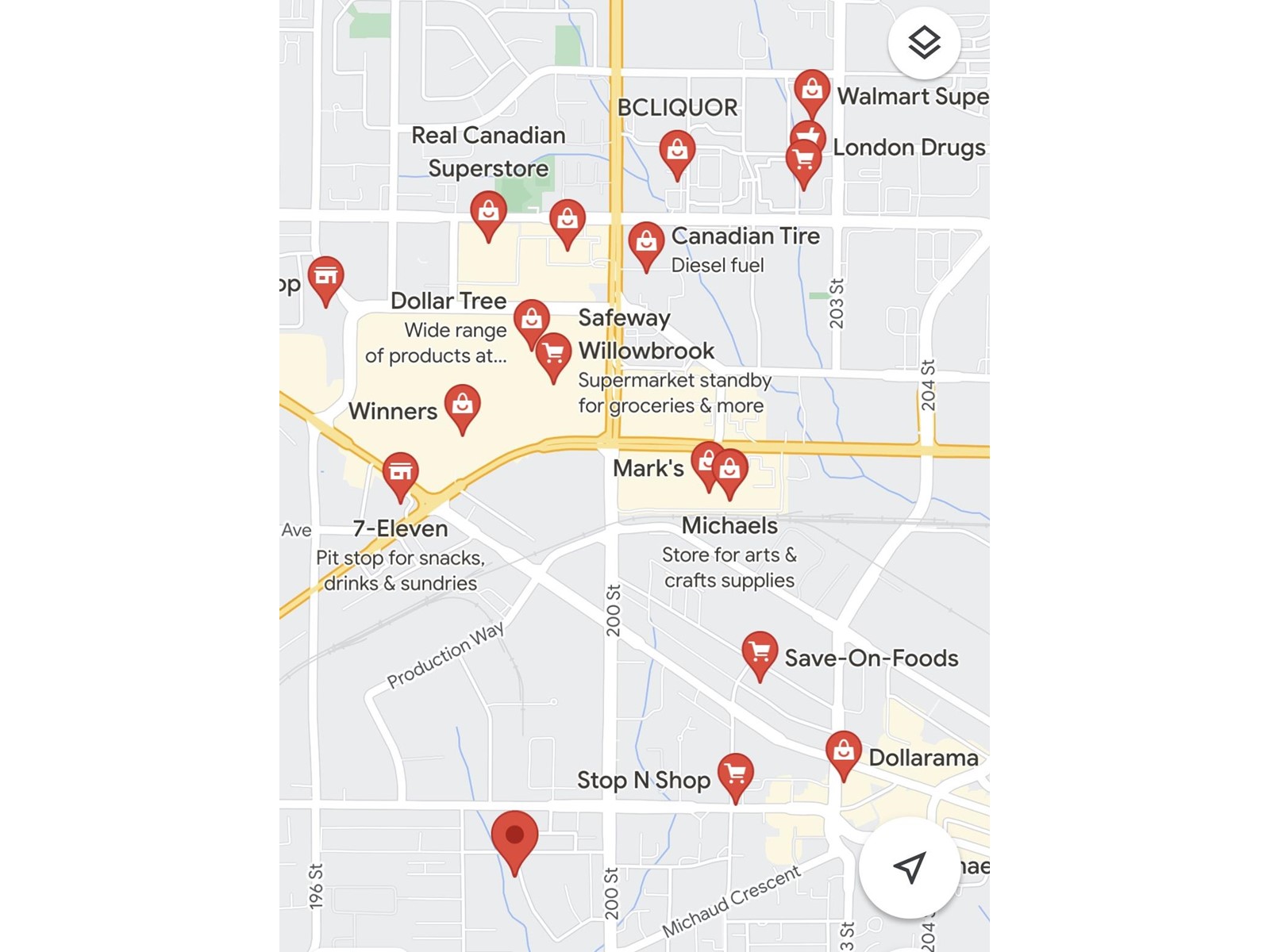This screenshot has width=1270, height=952.
Task: Select the Walmart Supercentre pin
Action: click(x=811, y=90)
